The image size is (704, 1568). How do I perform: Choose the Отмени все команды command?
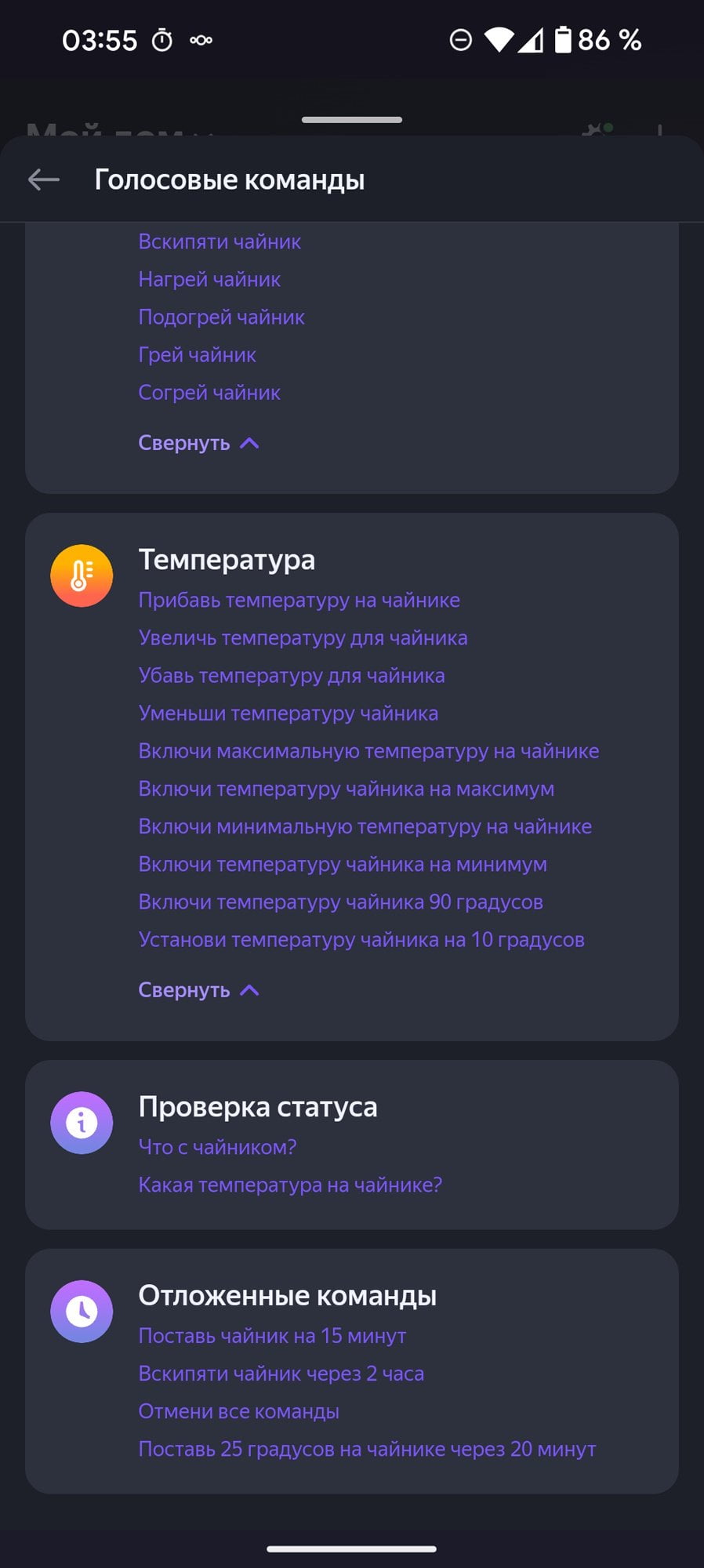click(239, 1411)
